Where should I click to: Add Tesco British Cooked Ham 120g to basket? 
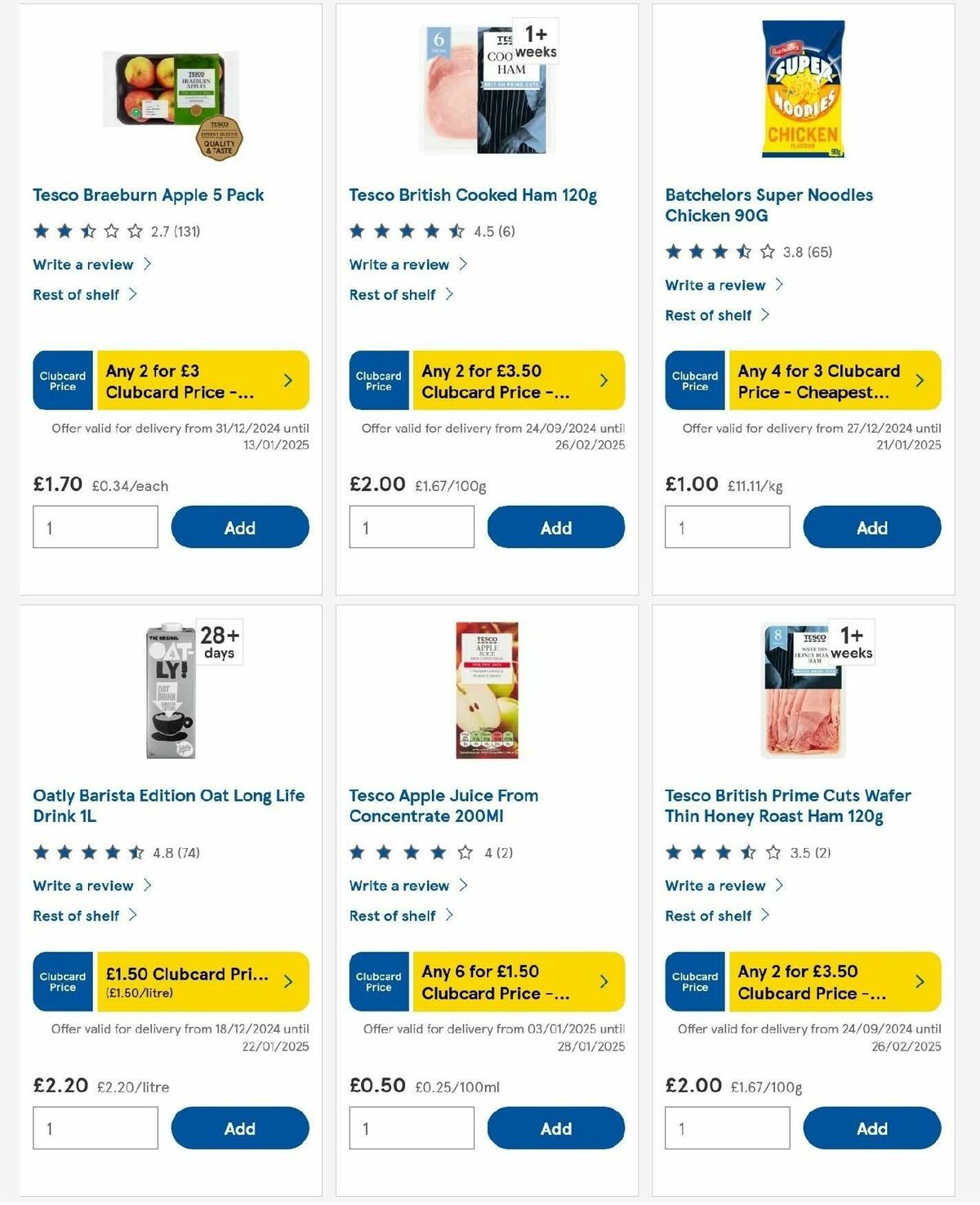click(555, 528)
